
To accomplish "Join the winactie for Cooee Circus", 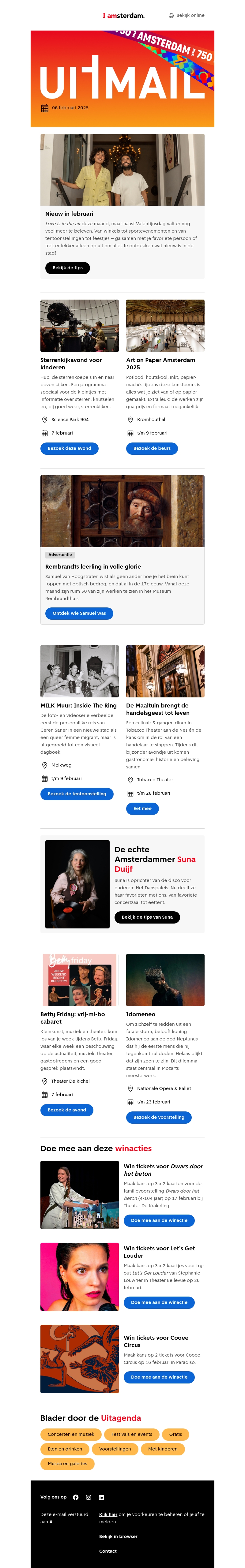I will point(159,1377).
